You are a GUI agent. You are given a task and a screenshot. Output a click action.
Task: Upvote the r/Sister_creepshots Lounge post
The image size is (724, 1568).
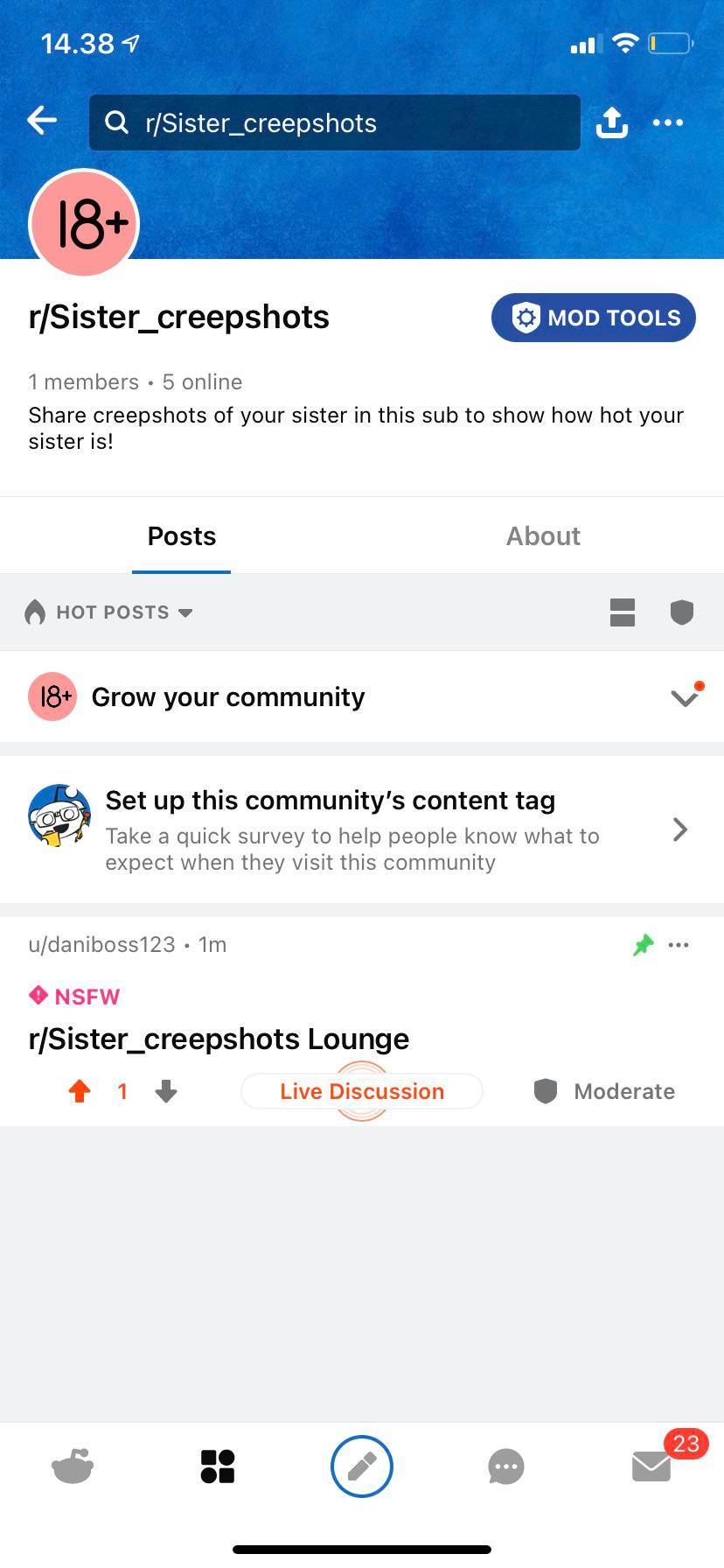point(79,1091)
